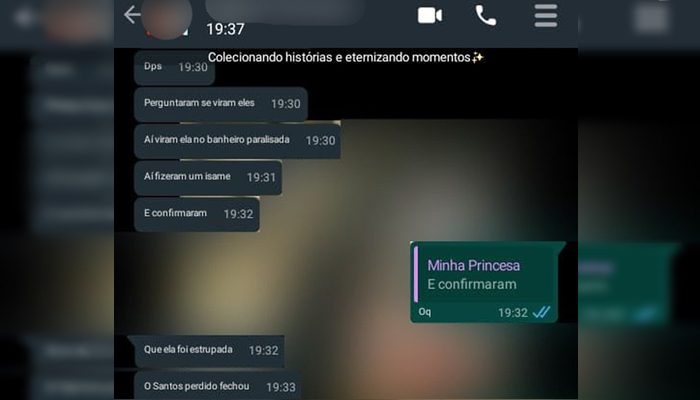Start a video call

430,15
